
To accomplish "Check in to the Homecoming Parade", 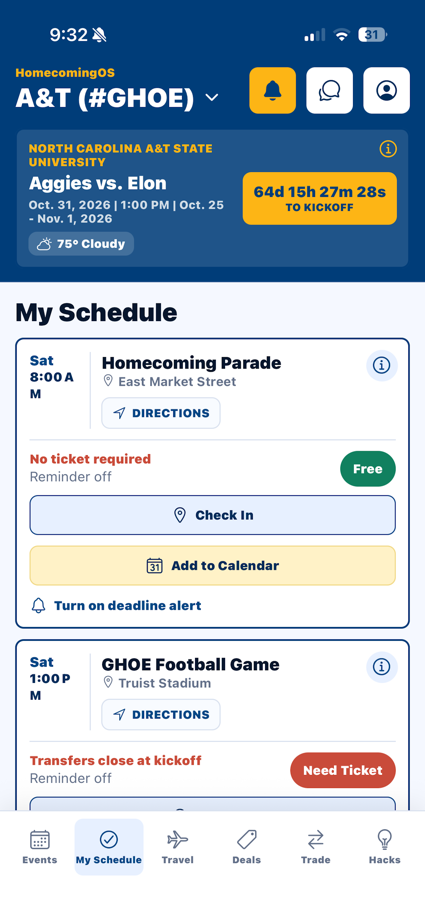I will pyautogui.click(x=212, y=515).
